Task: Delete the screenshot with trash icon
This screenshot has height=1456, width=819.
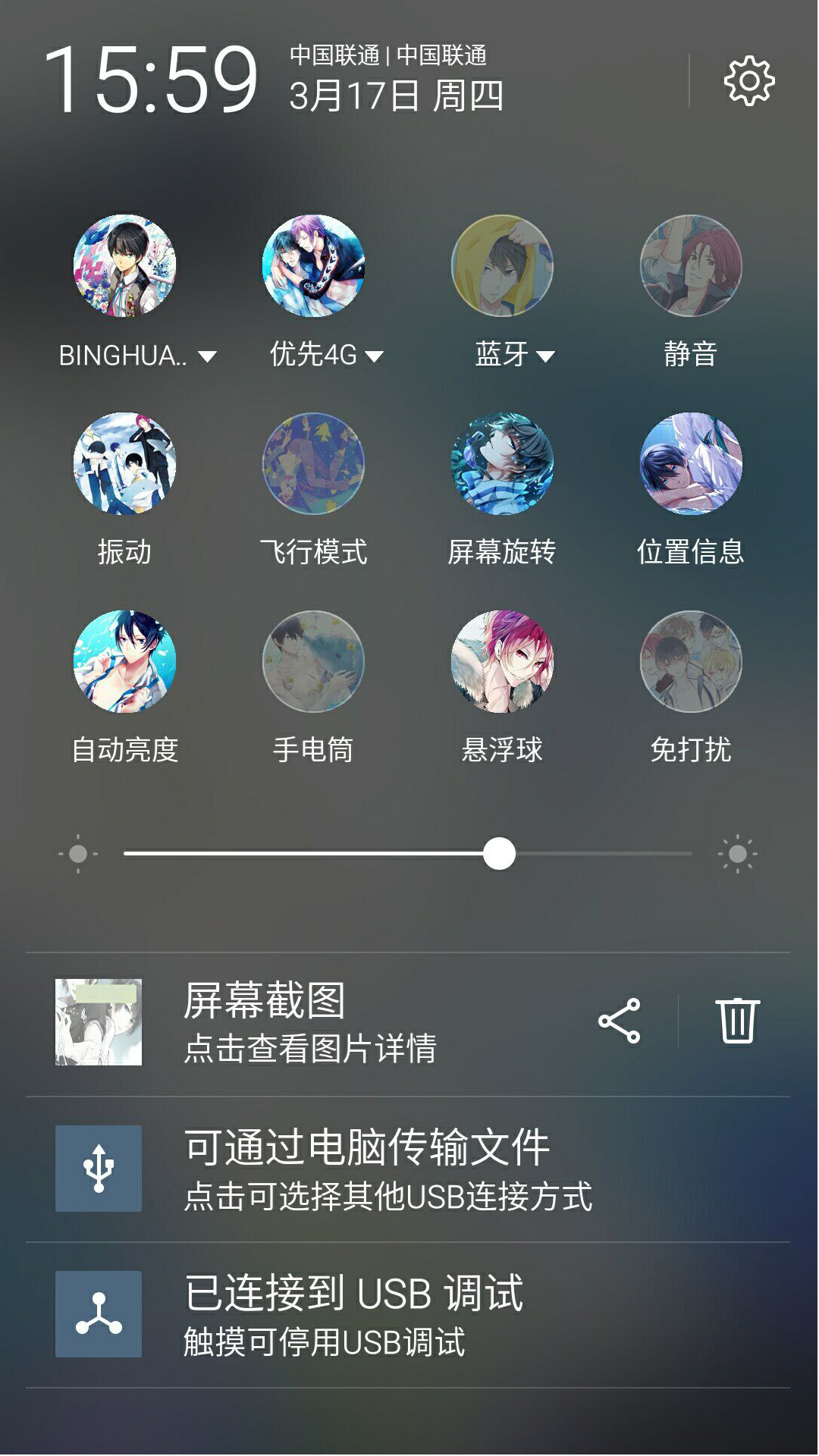Action: (x=737, y=1021)
